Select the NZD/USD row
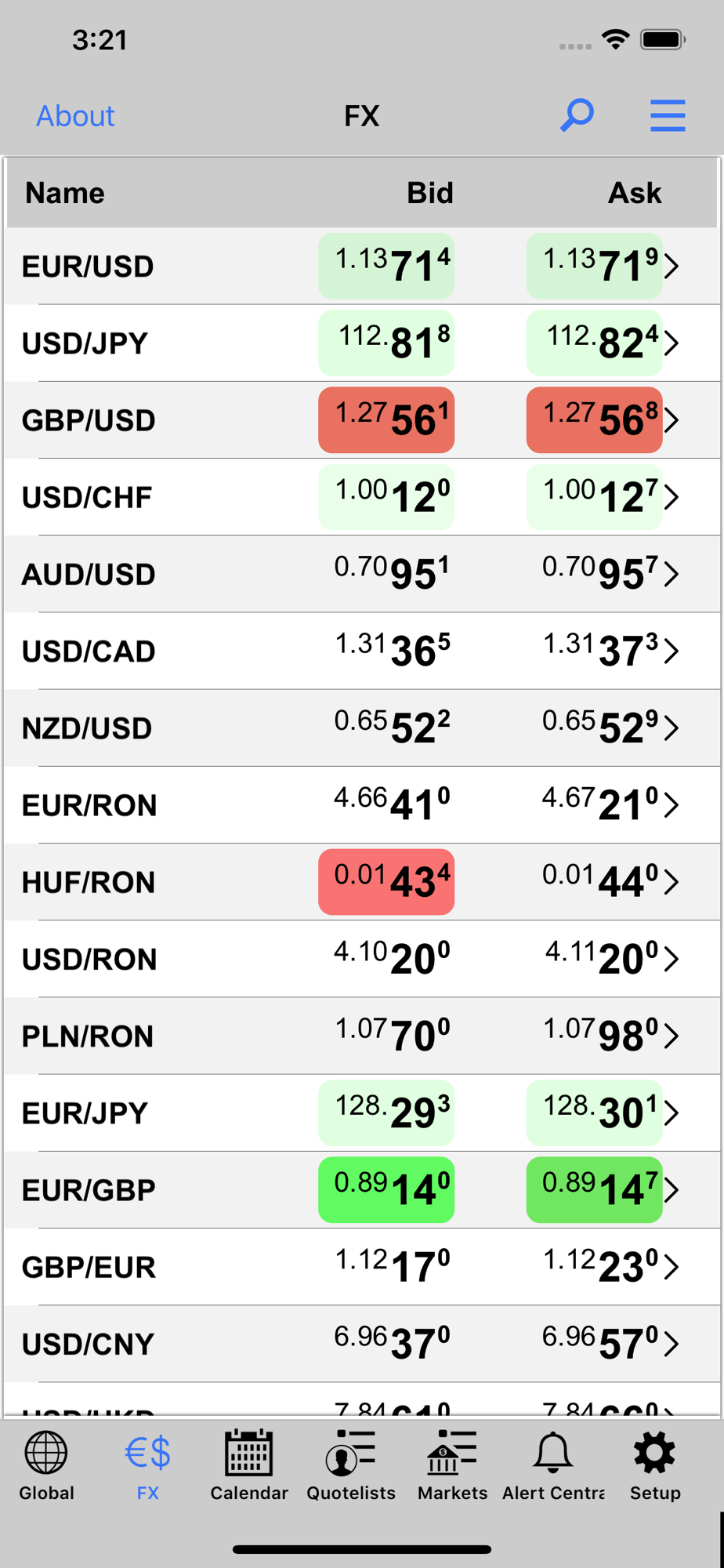This screenshot has height=1568, width=724. [362, 728]
